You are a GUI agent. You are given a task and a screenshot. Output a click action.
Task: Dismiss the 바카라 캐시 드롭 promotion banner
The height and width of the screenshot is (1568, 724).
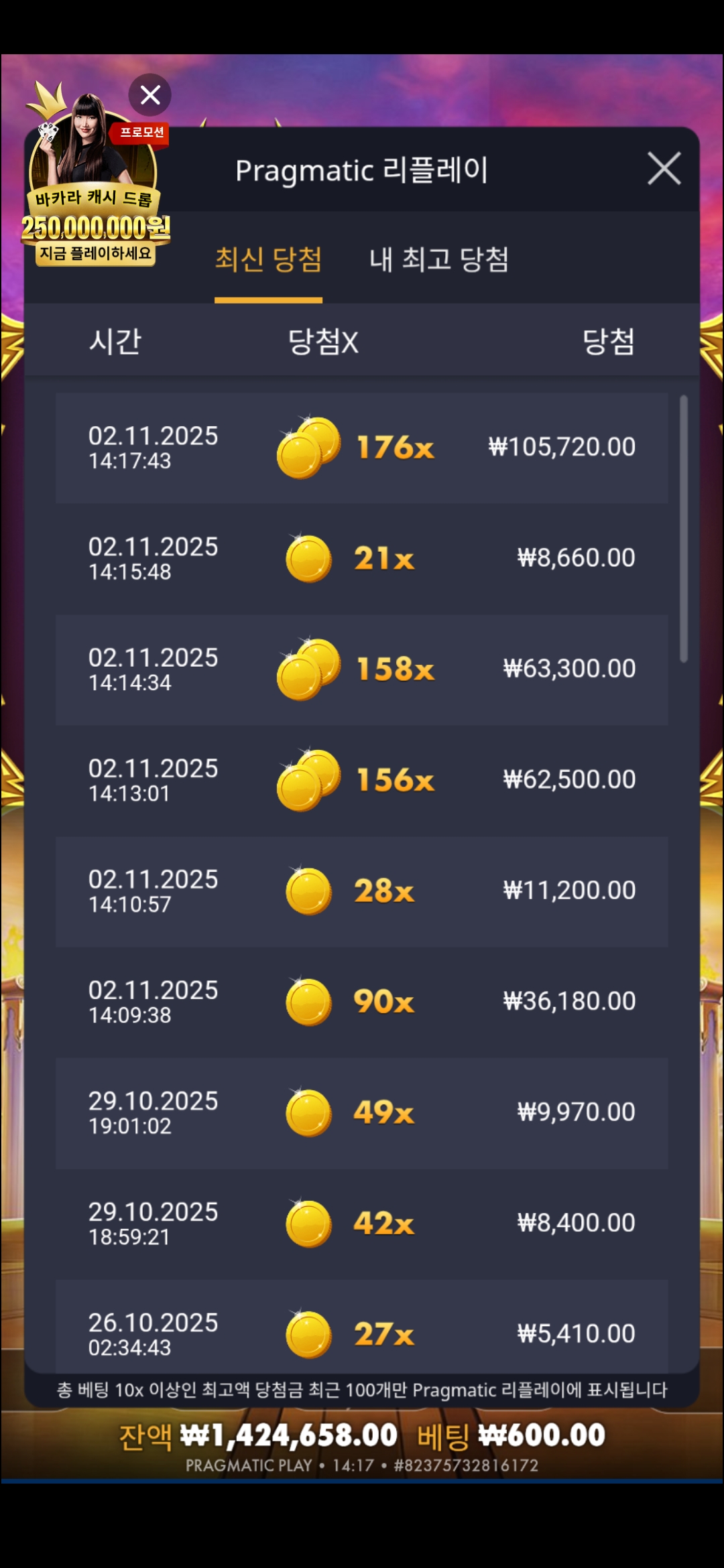click(150, 95)
